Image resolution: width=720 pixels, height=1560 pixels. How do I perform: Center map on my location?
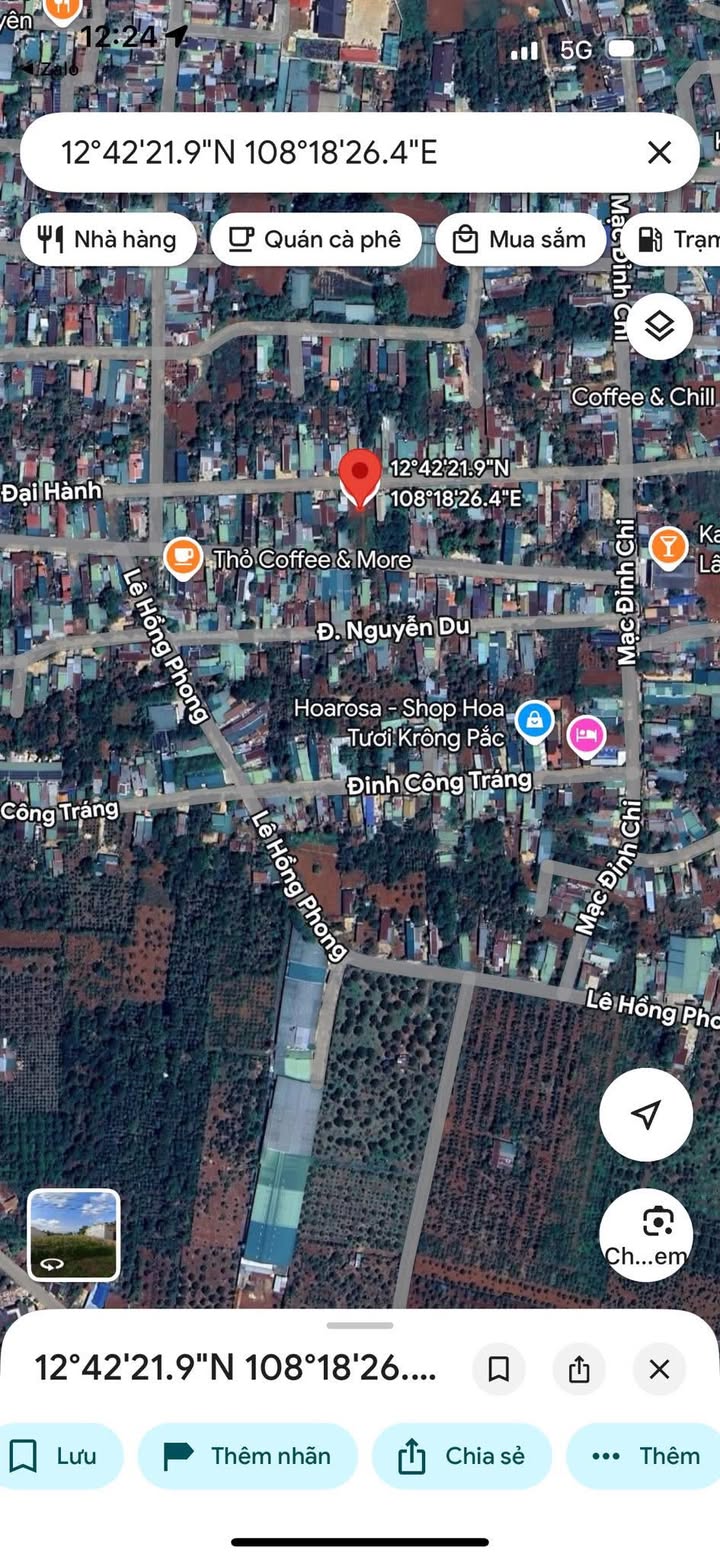point(646,1114)
